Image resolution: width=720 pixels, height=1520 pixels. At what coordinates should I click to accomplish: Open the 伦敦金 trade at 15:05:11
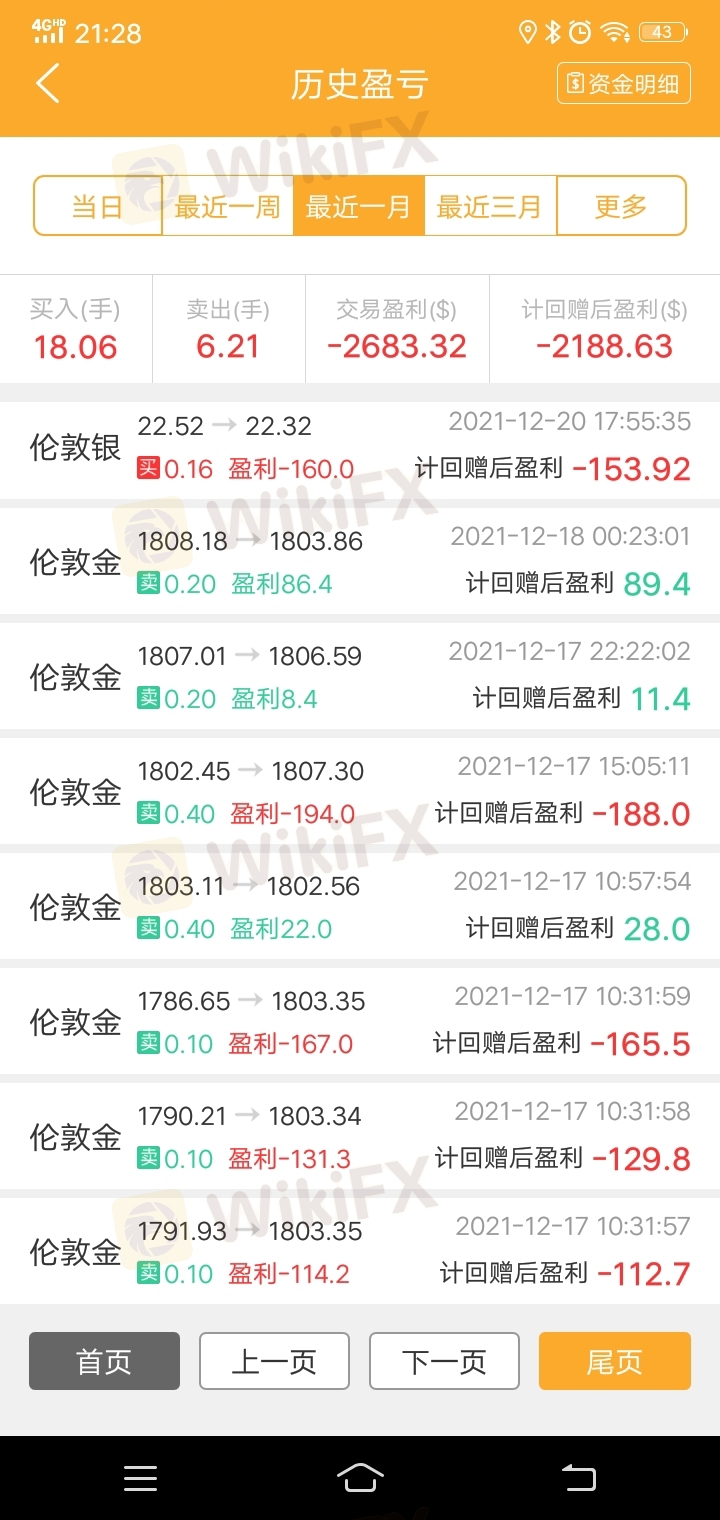click(x=360, y=792)
